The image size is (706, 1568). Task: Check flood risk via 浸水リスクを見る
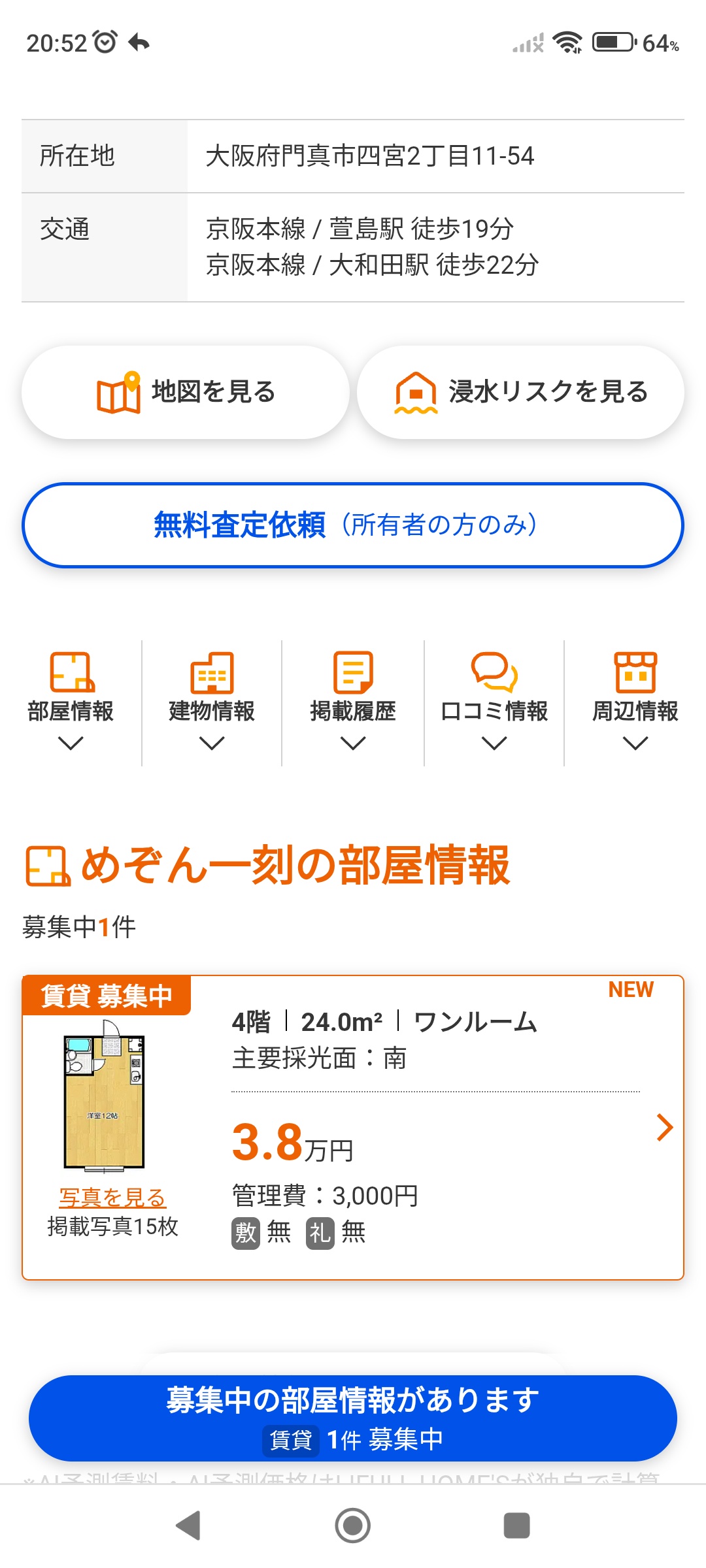[520, 392]
